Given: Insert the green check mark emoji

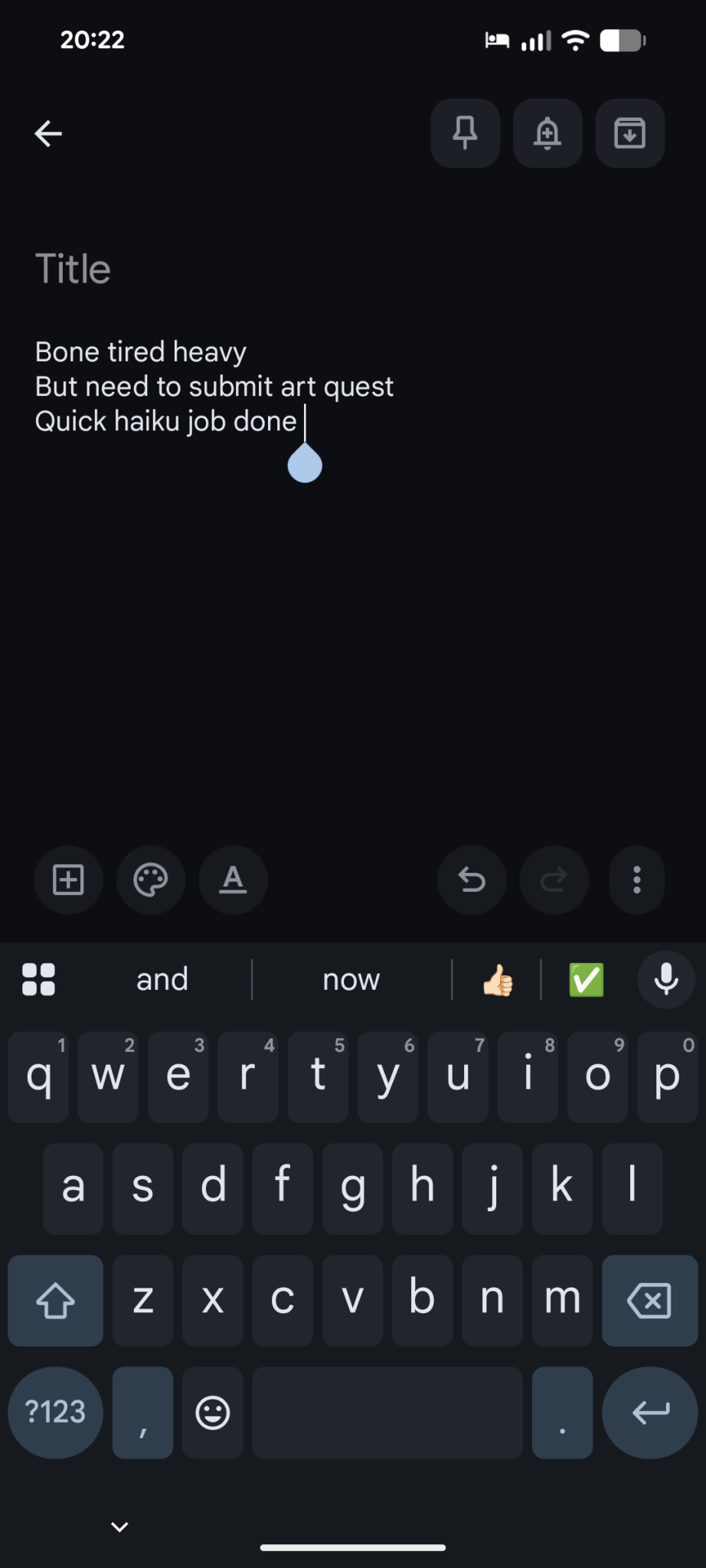Looking at the screenshot, I should [x=587, y=980].
